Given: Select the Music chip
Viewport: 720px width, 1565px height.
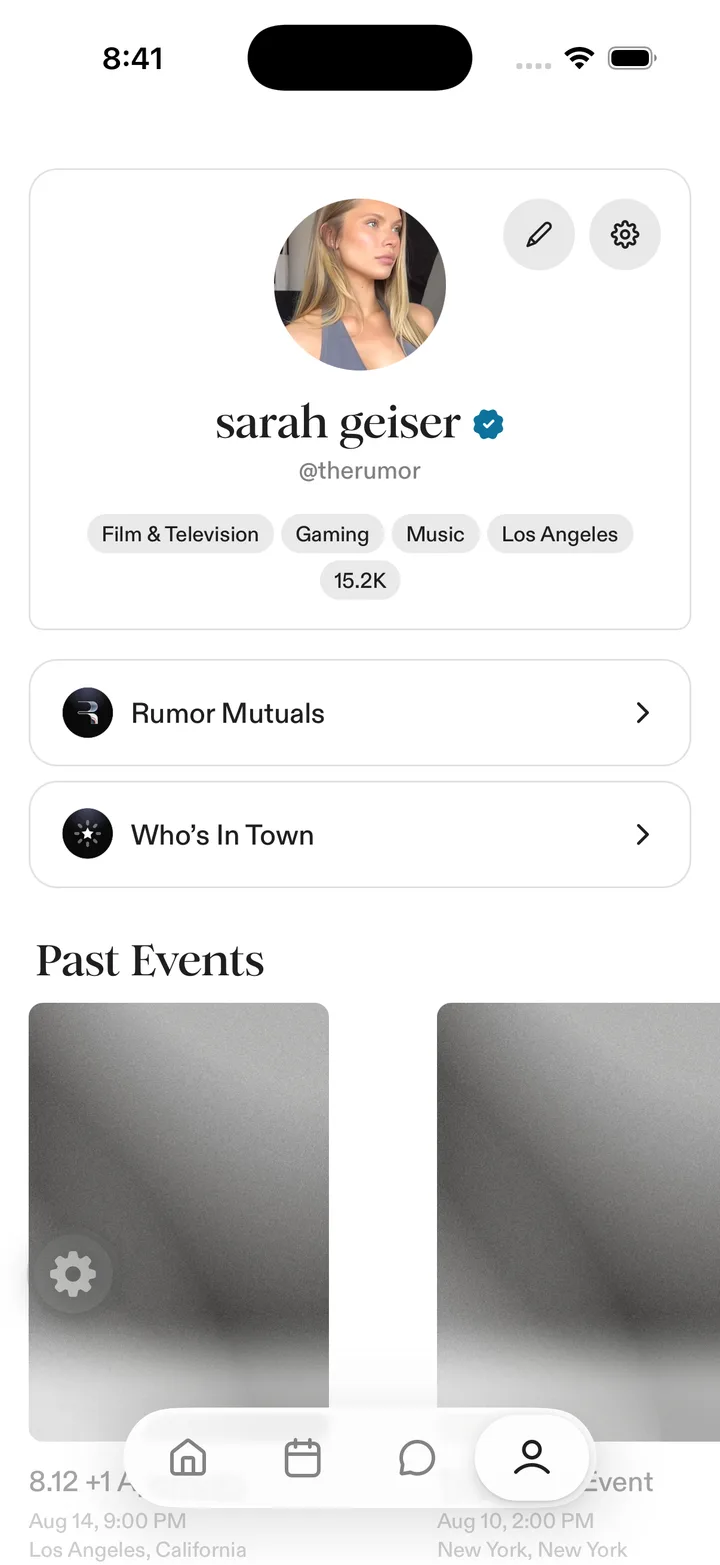Looking at the screenshot, I should pyautogui.click(x=435, y=534).
